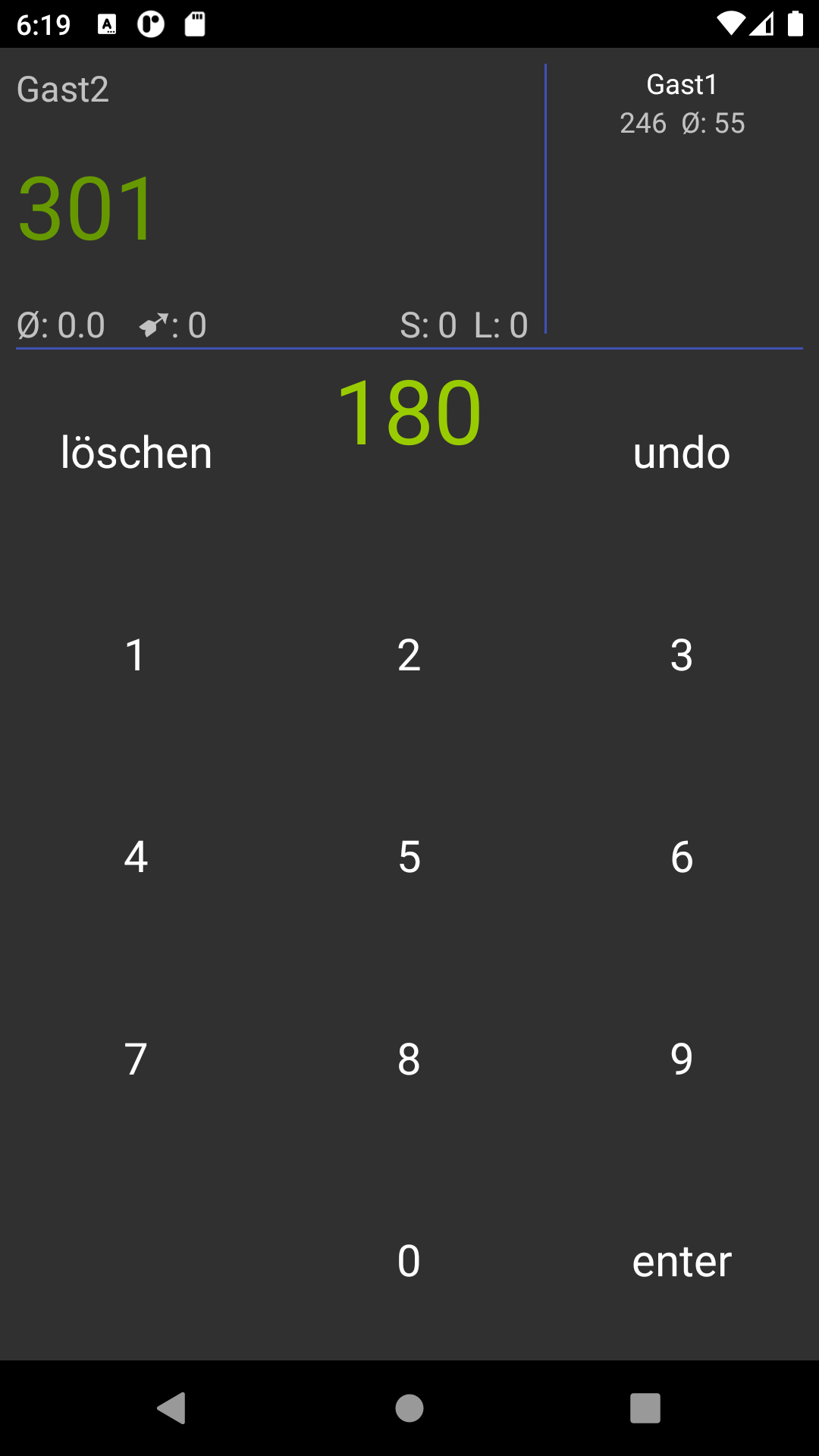Enter digit 8 for the score

[409, 1059]
